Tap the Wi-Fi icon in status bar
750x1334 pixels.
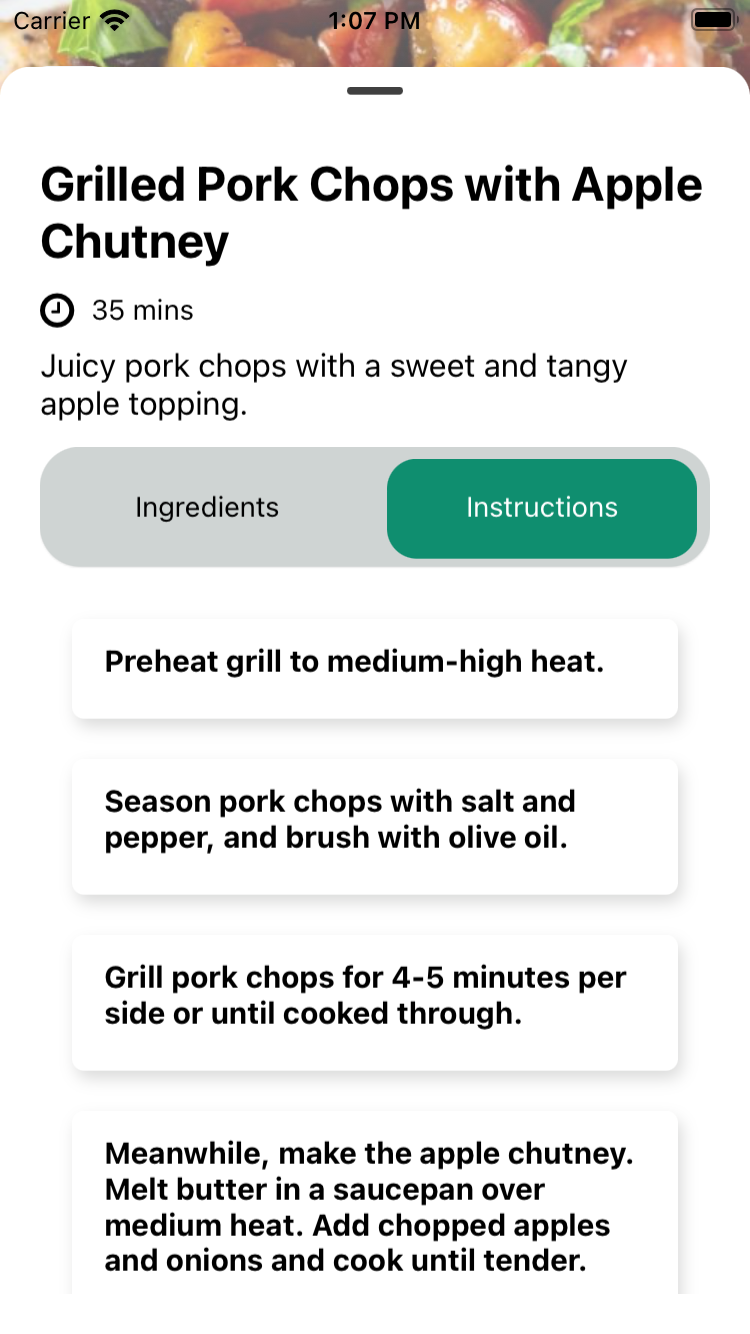pyautogui.click(x=113, y=18)
